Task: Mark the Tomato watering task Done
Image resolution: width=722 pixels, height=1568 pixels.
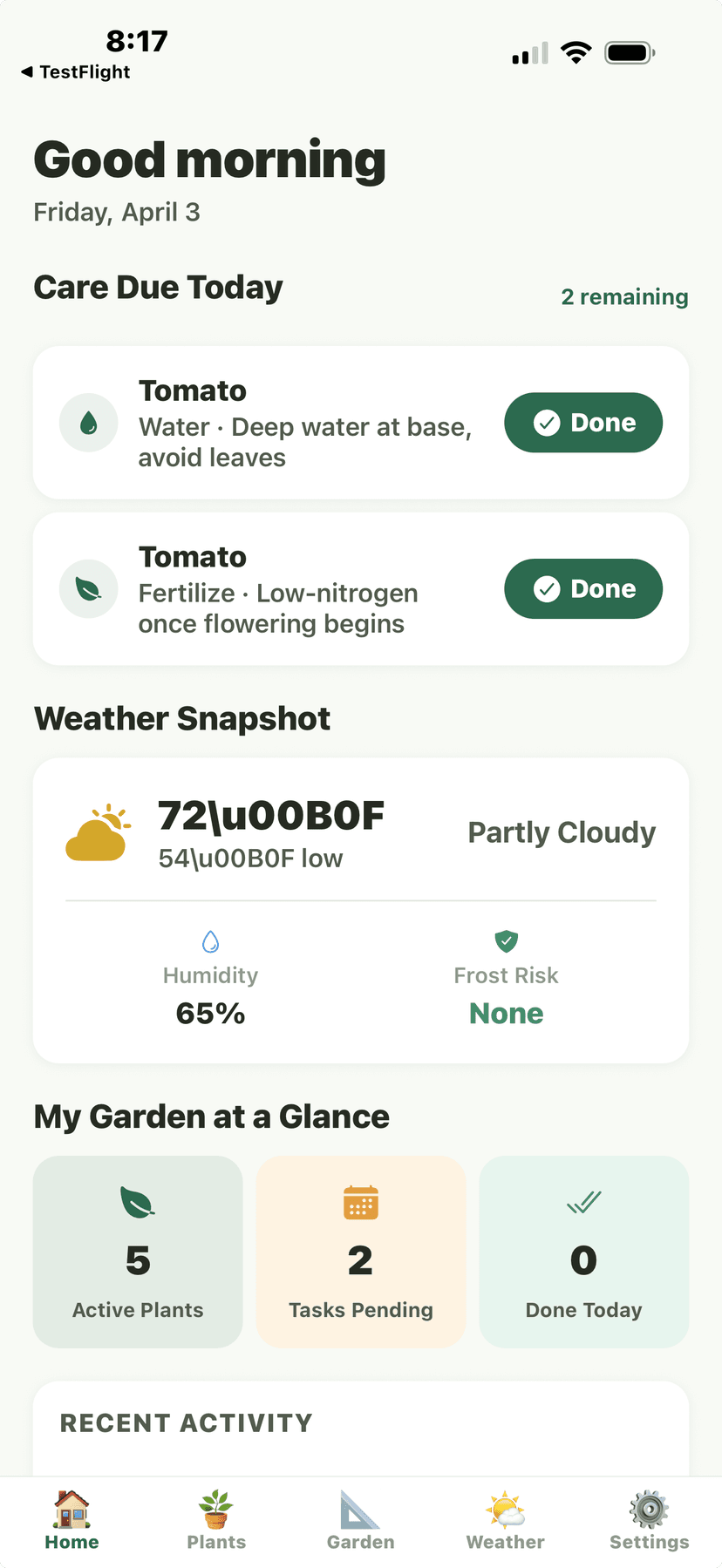Action: point(582,422)
